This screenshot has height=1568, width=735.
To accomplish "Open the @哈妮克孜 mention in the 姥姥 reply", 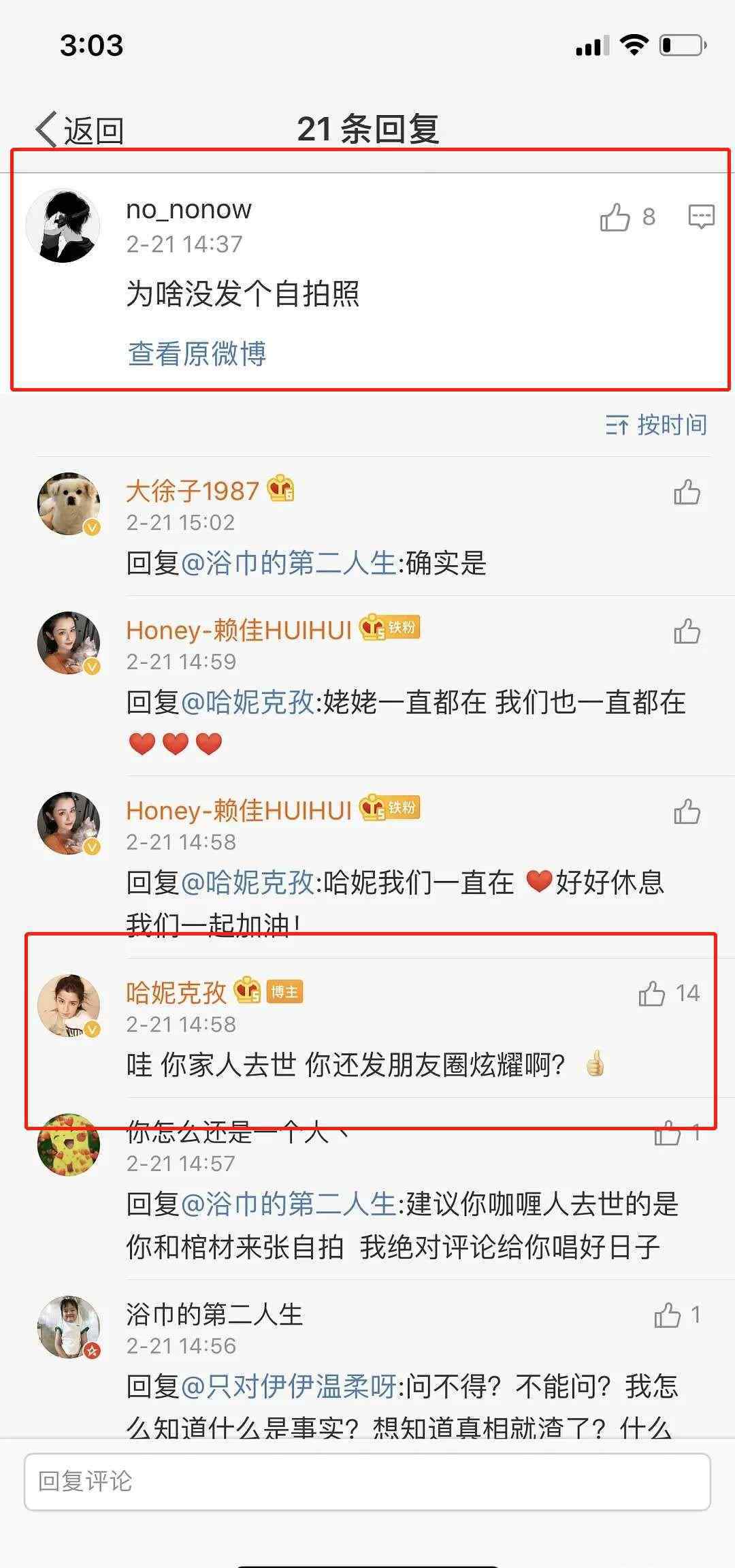I will pos(248,702).
